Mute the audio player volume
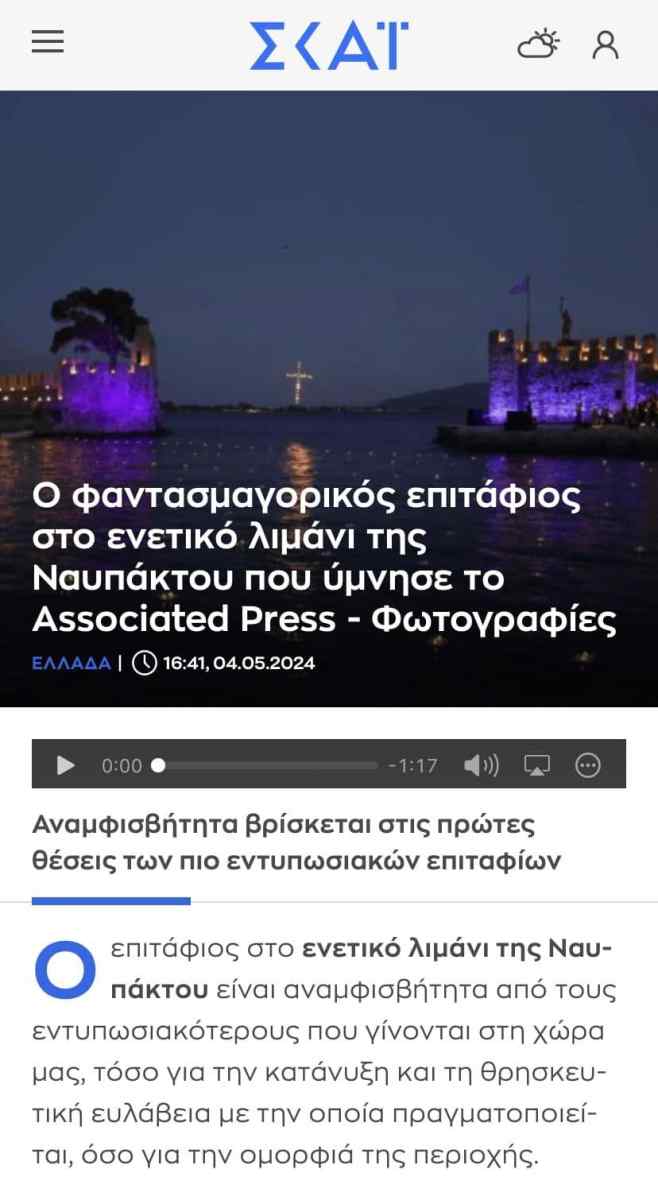This screenshot has height=1200, width=658. 481,766
